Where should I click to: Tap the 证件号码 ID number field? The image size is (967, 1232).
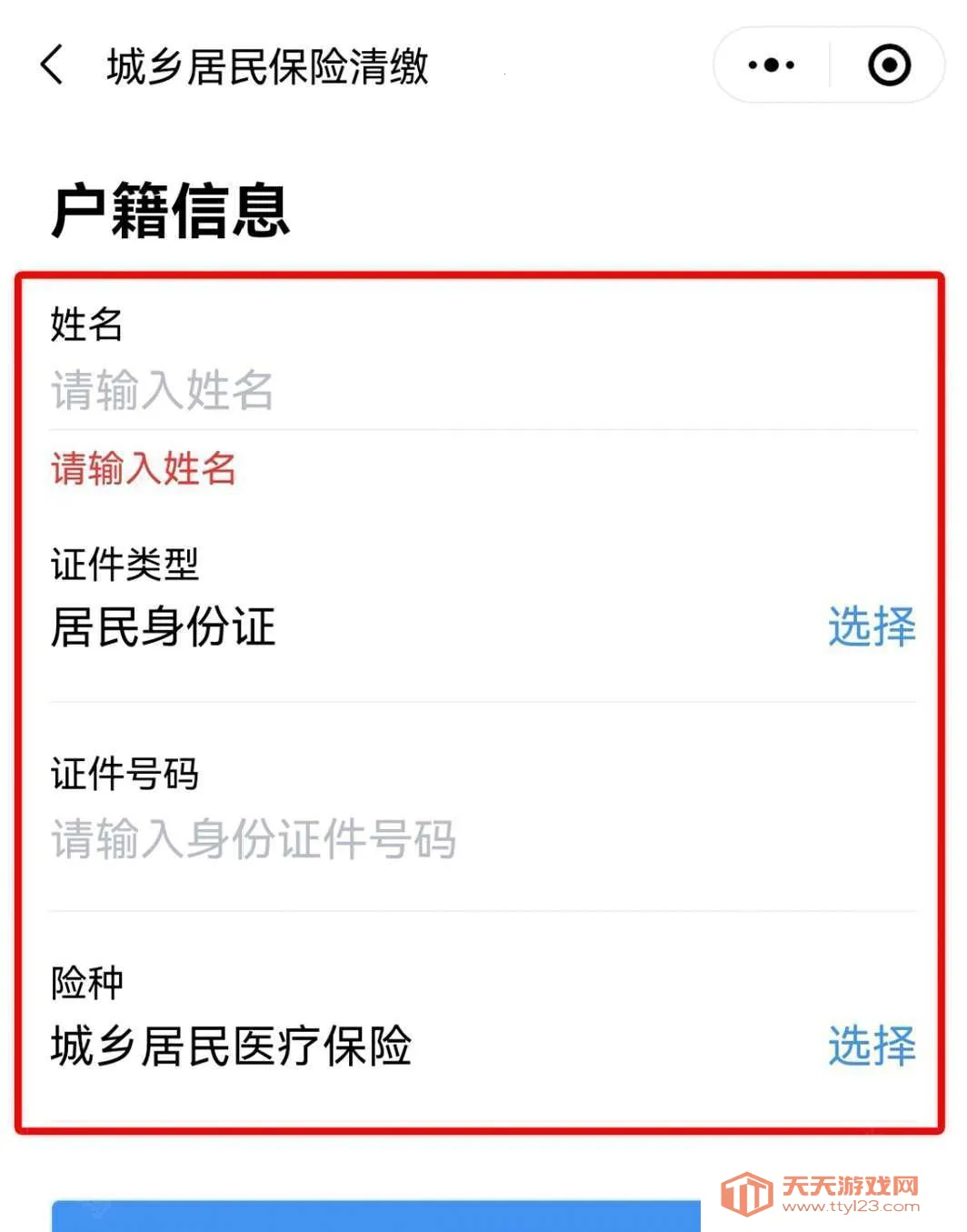tap(482, 839)
